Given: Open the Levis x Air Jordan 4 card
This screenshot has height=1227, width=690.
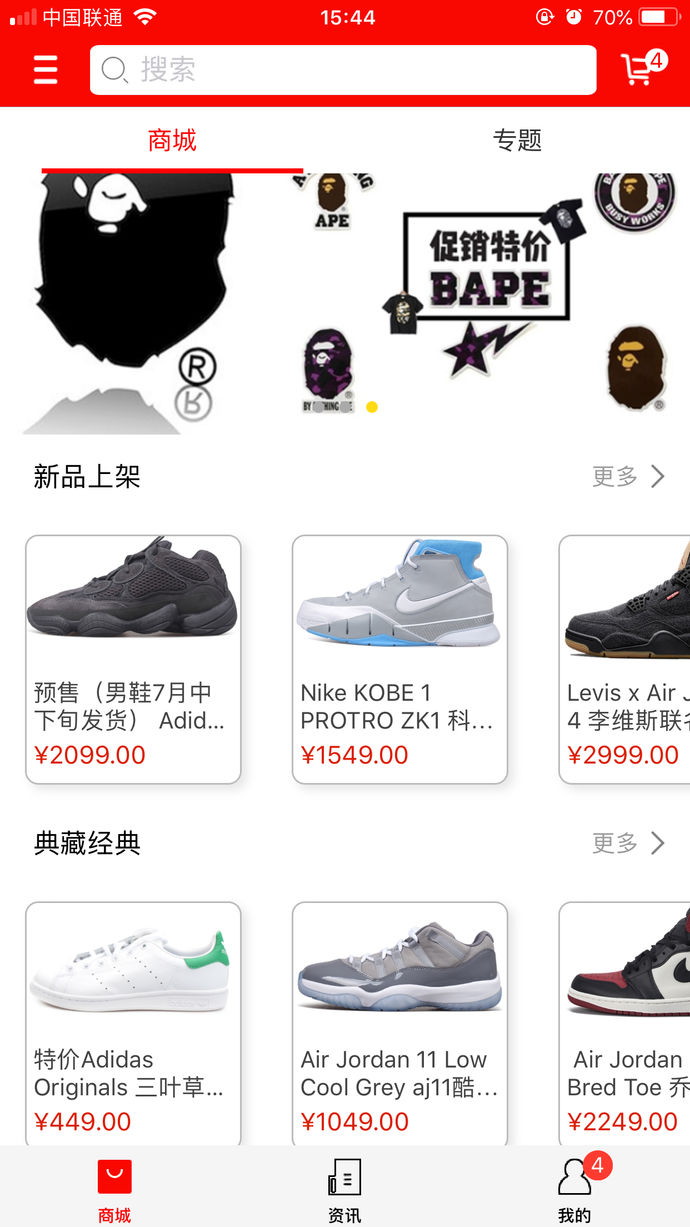Looking at the screenshot, I should click(625, 658).
